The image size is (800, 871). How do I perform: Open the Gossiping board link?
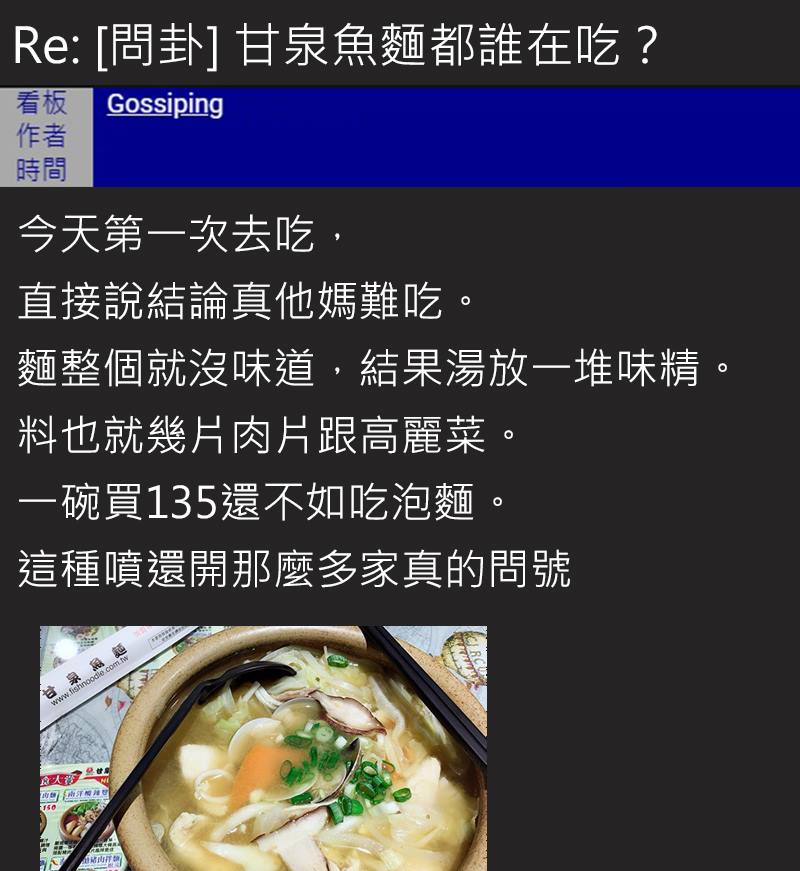[165, 105]
